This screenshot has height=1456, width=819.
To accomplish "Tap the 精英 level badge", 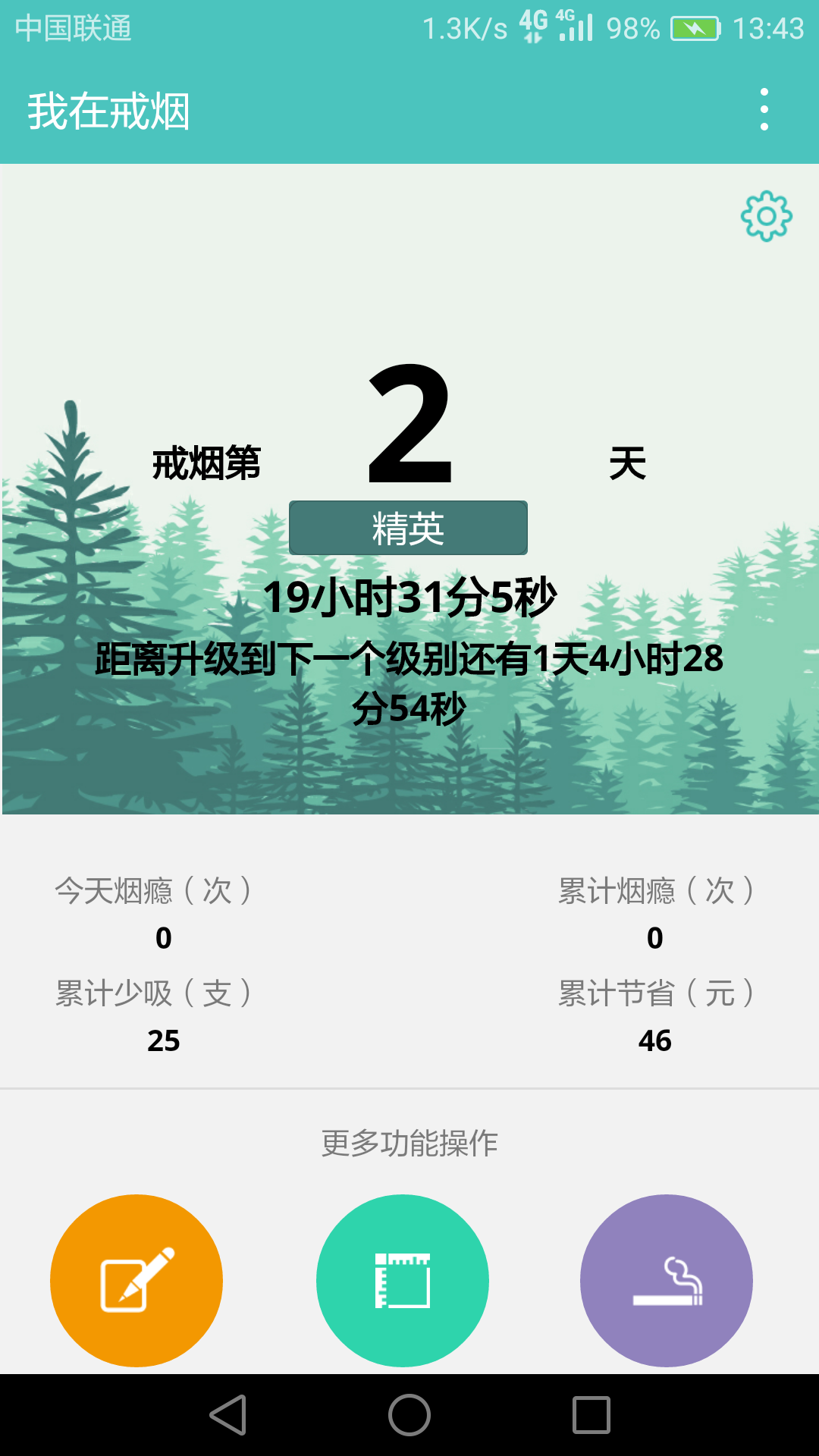I will tap(408, 528).
